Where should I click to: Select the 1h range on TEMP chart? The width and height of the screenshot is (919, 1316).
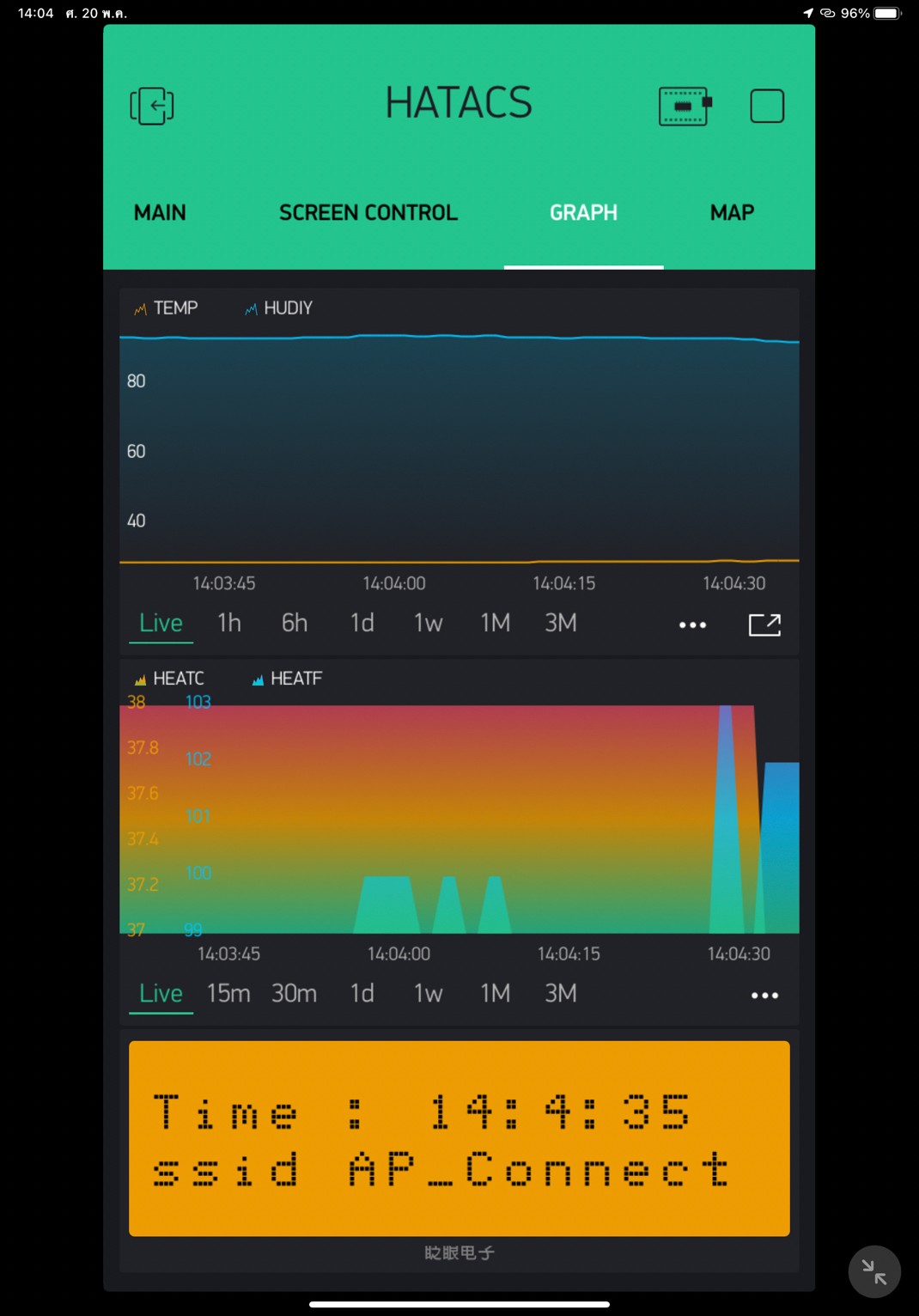[x=229, y=623]
